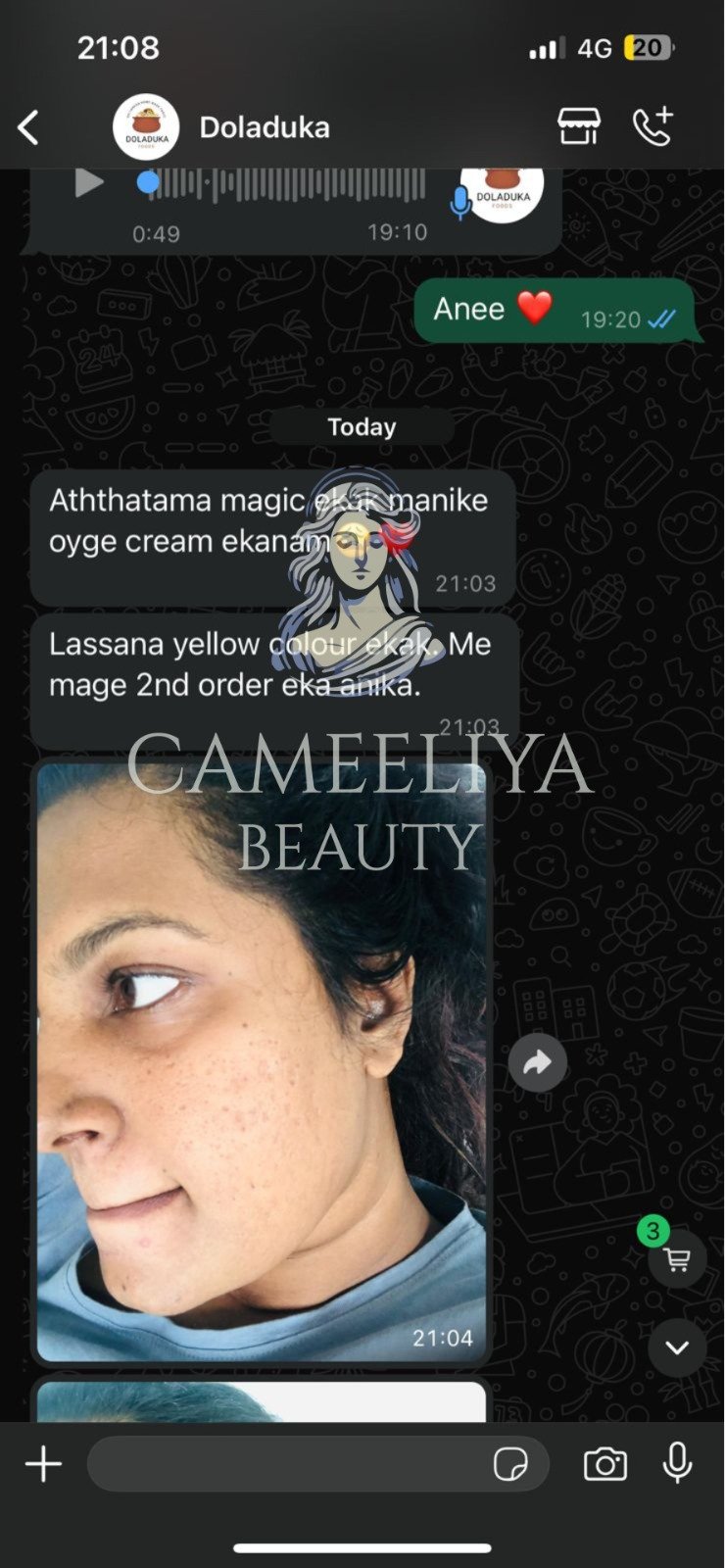The image size is (725, 1568).
Task: Open the attachment plus menu
Action: 43,1465
